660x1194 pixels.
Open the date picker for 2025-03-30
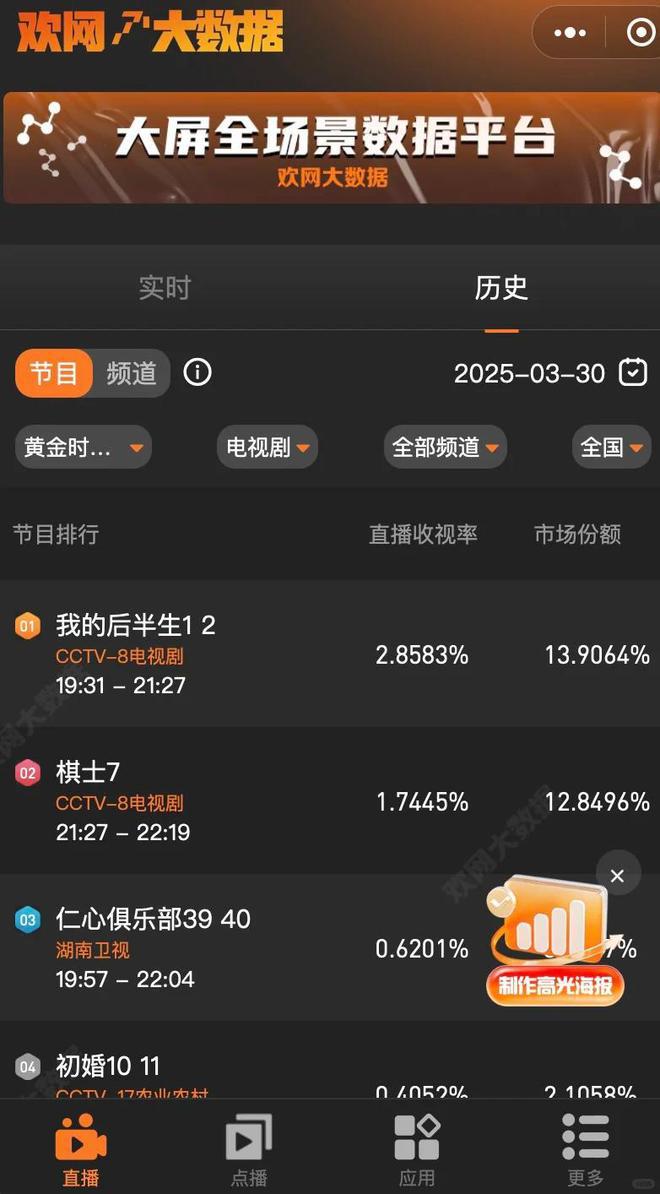[633, 373]
